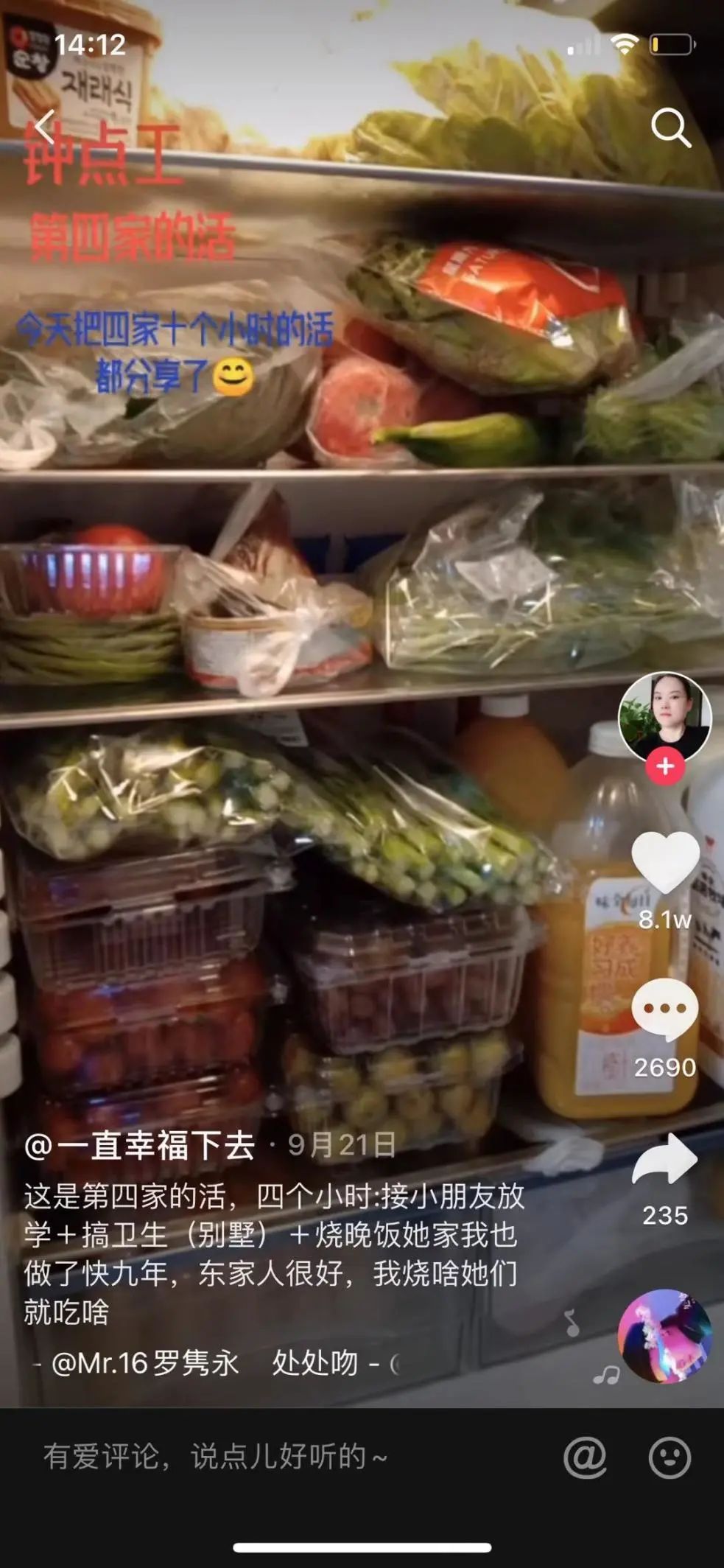
Task: Open the spinning music disc
Action: [x=664, y=1335]
